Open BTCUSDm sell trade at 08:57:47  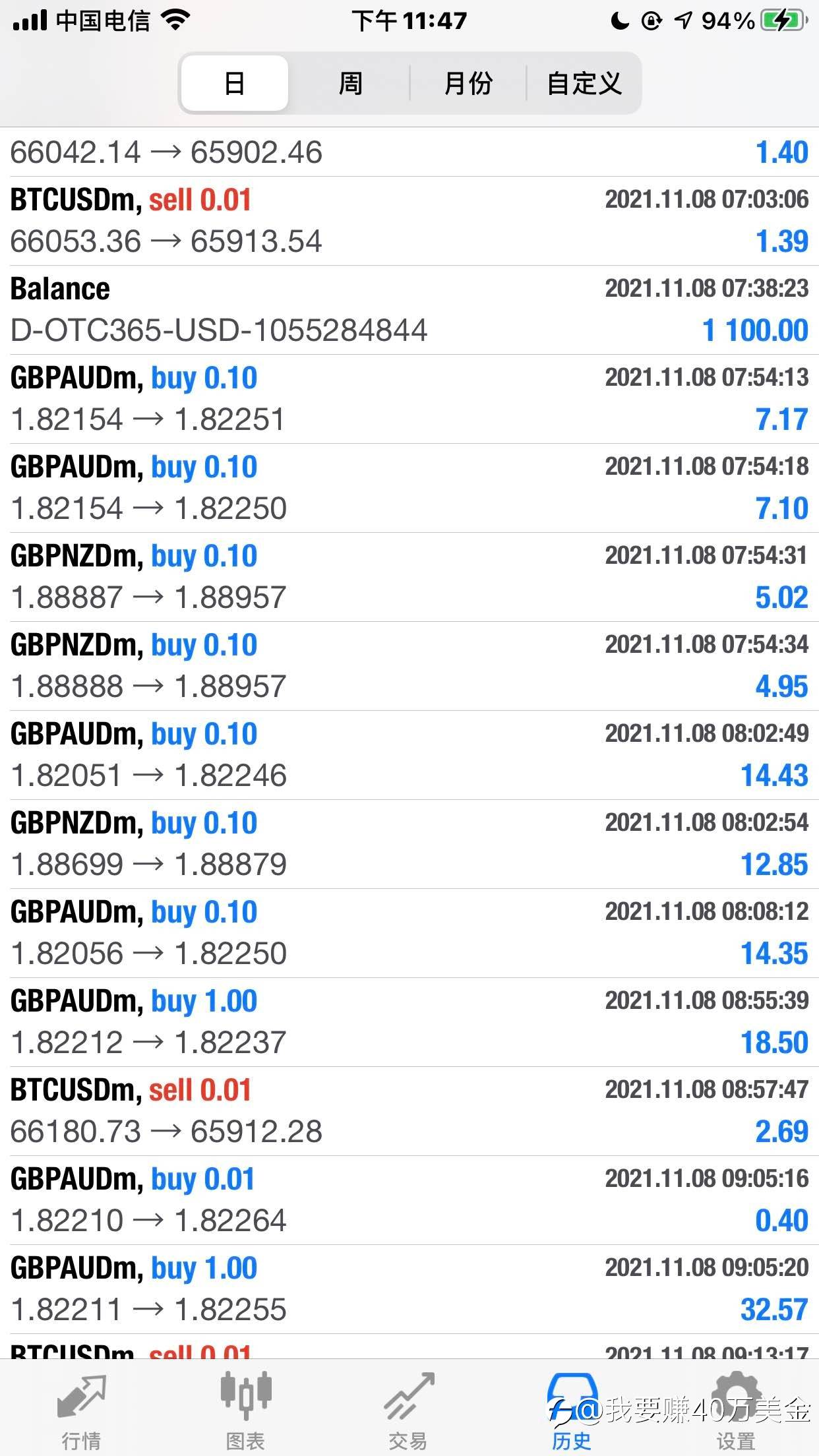coord(409,1111)
